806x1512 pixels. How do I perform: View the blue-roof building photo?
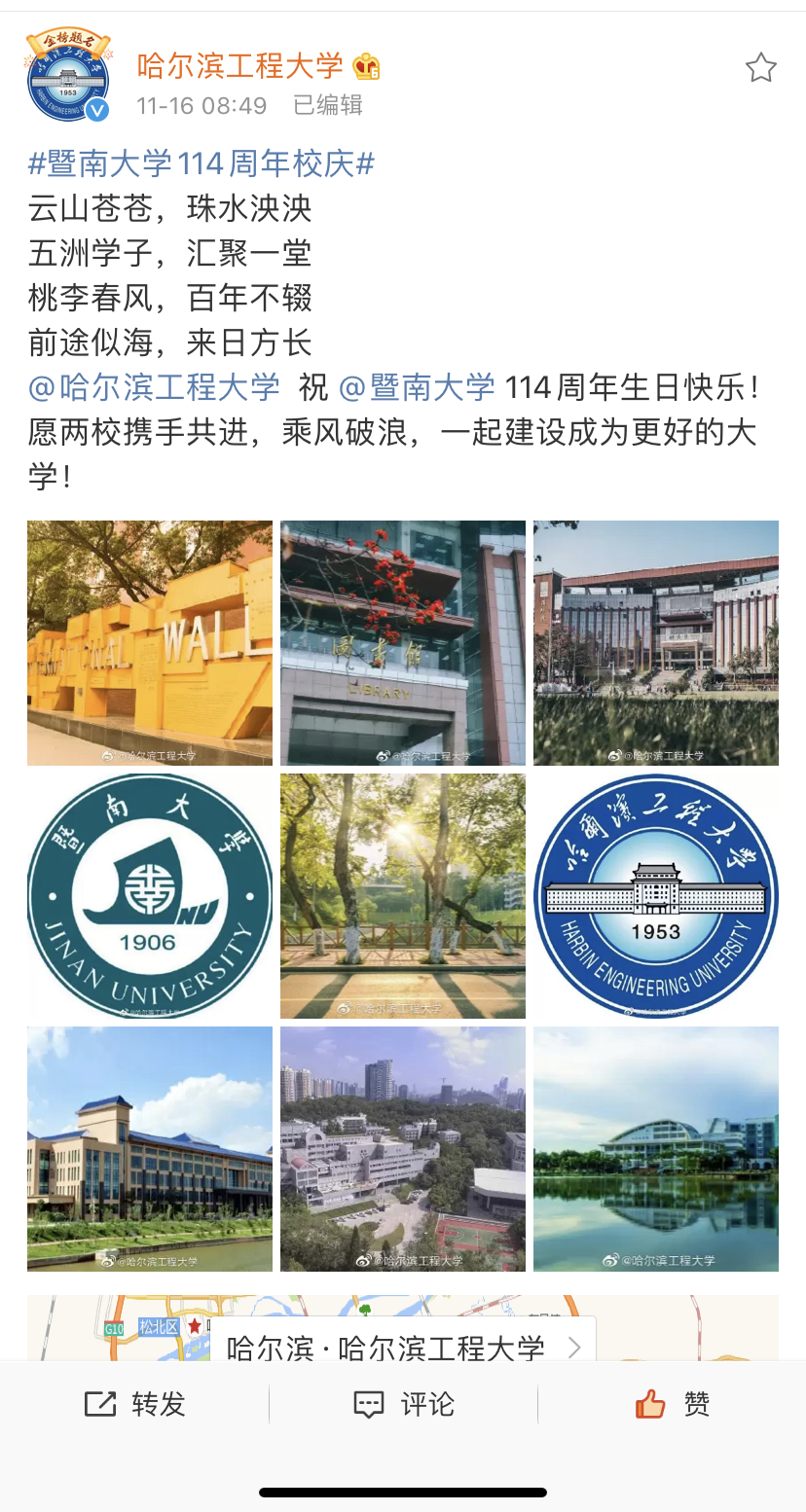150,1149
